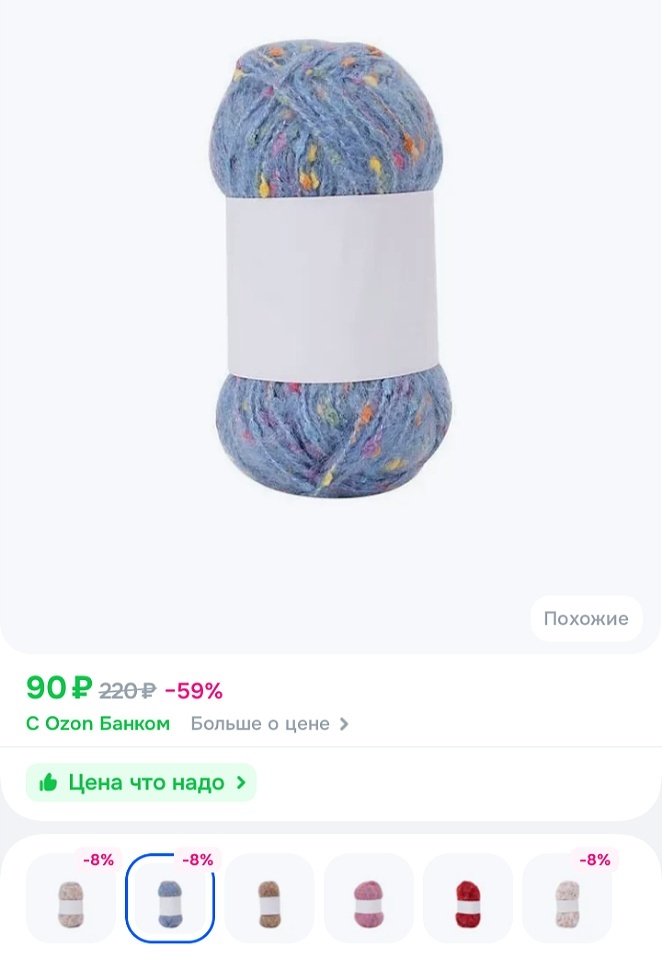
Task: Open Больше о цене price details
Action: click(x=270, y=723)
